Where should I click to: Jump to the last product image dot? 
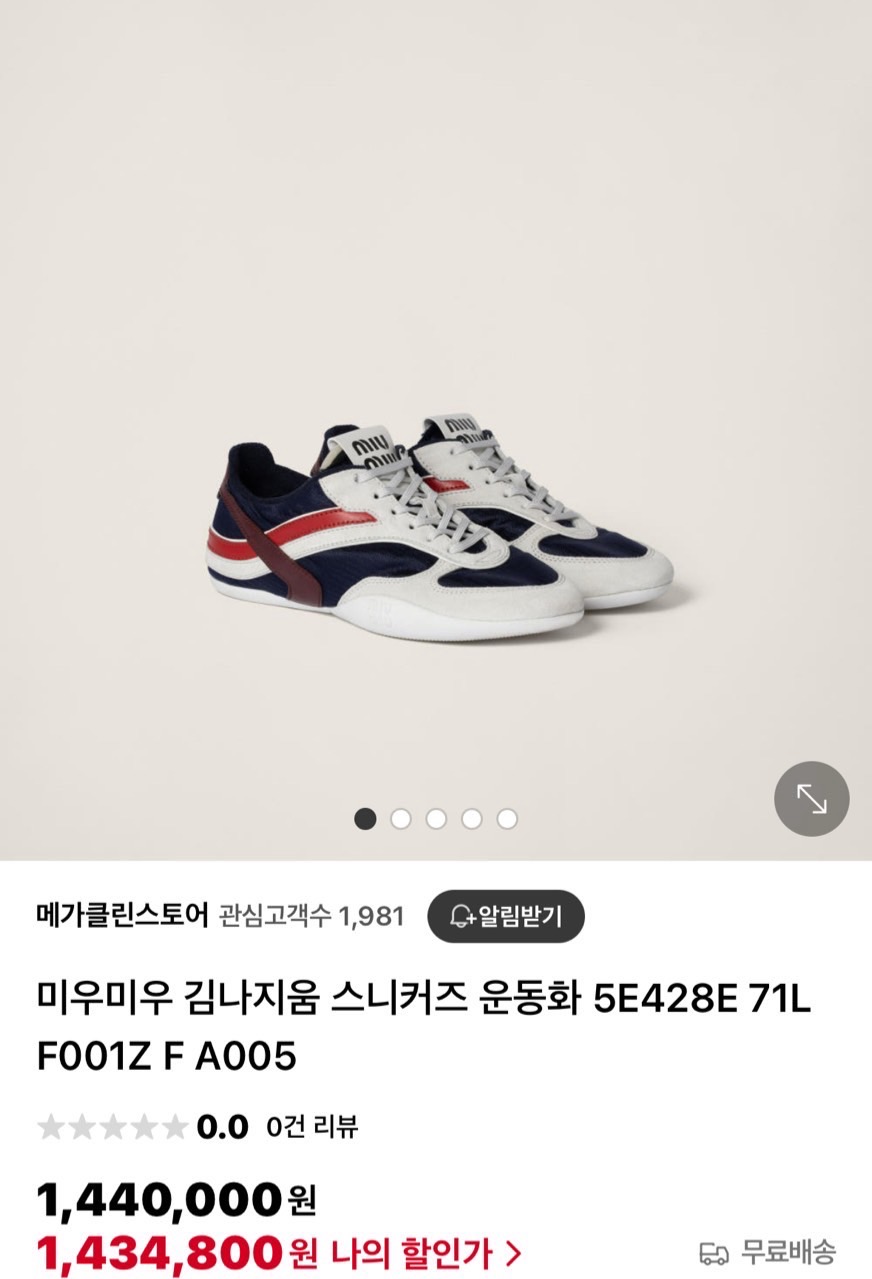click(x=507, y=819)
